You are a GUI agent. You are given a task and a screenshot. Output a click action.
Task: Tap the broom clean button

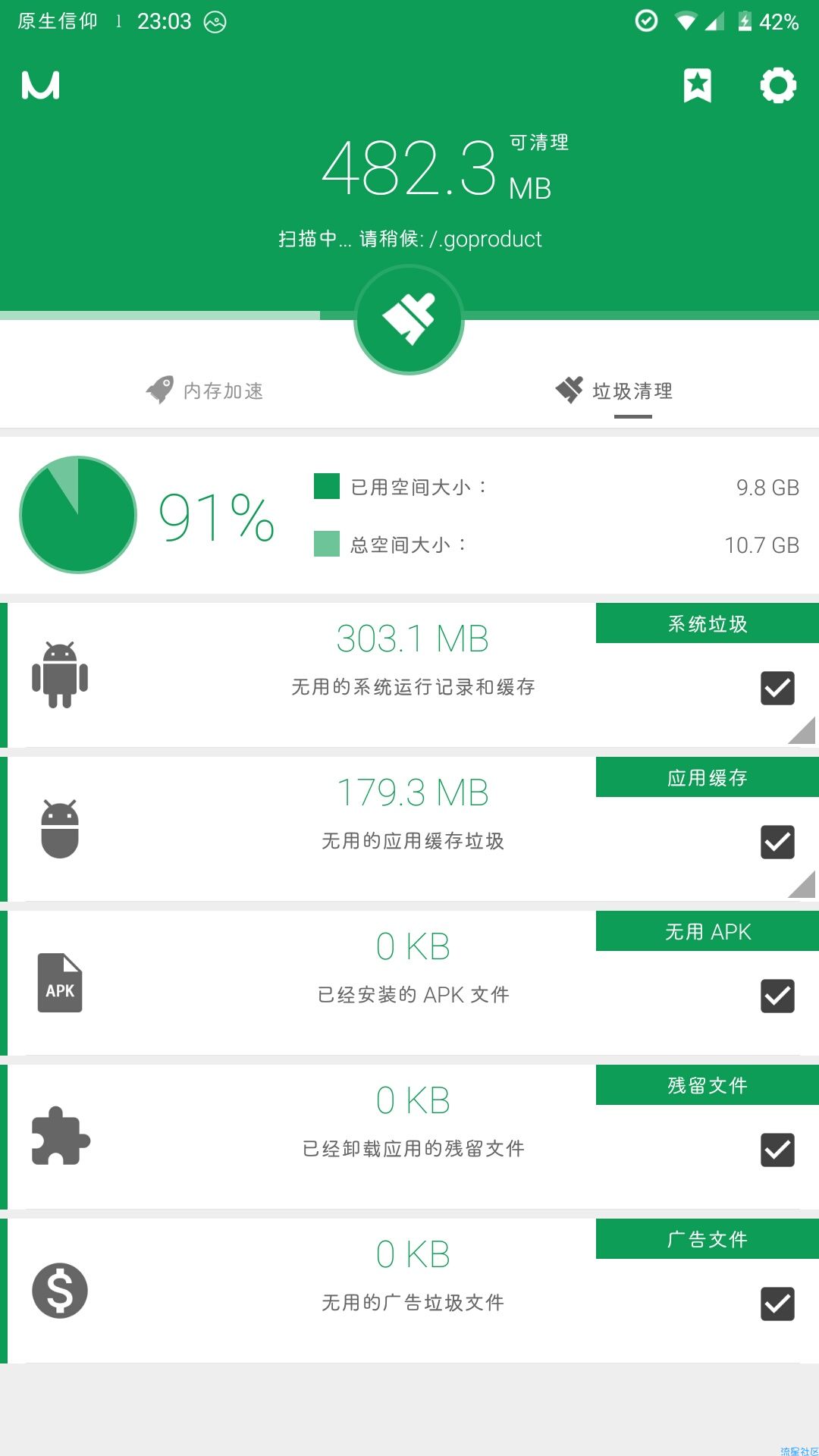coord(409,319)
